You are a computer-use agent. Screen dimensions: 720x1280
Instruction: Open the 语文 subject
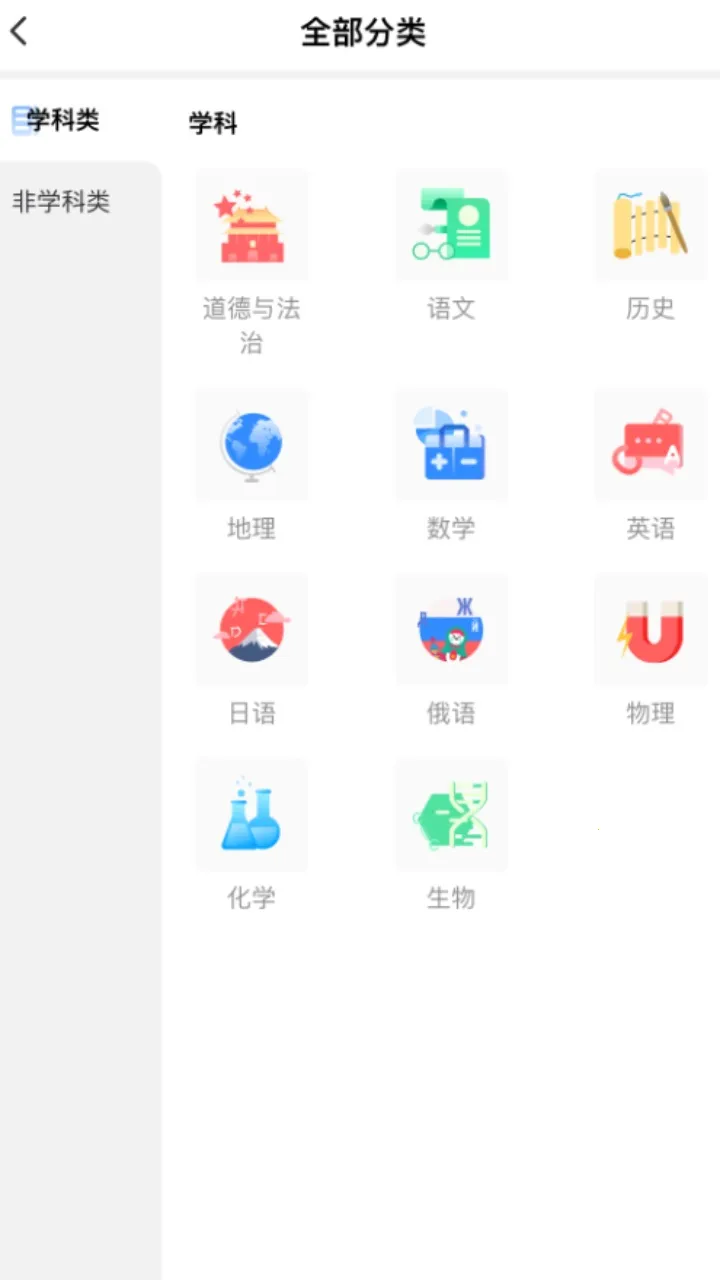pyautogui.click(x=451, y=227)
